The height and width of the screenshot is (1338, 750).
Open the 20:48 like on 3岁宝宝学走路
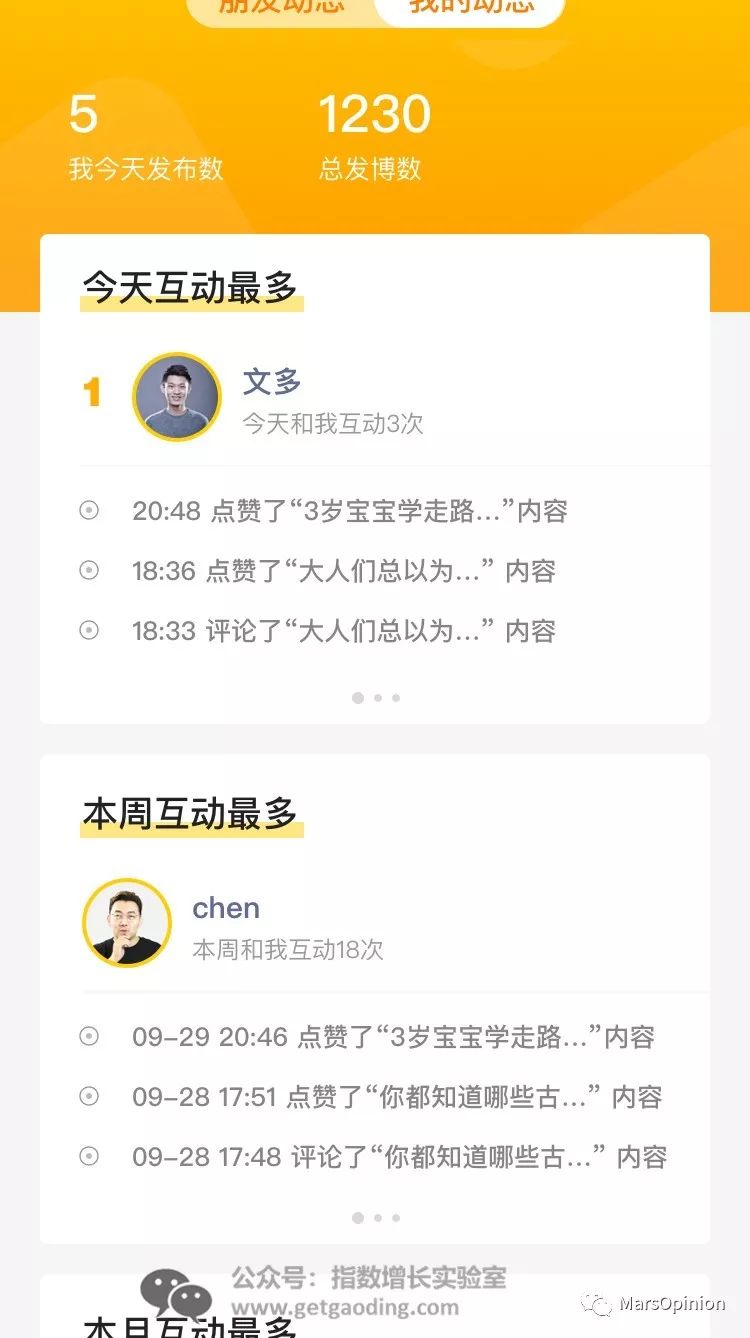pos(349,511)
